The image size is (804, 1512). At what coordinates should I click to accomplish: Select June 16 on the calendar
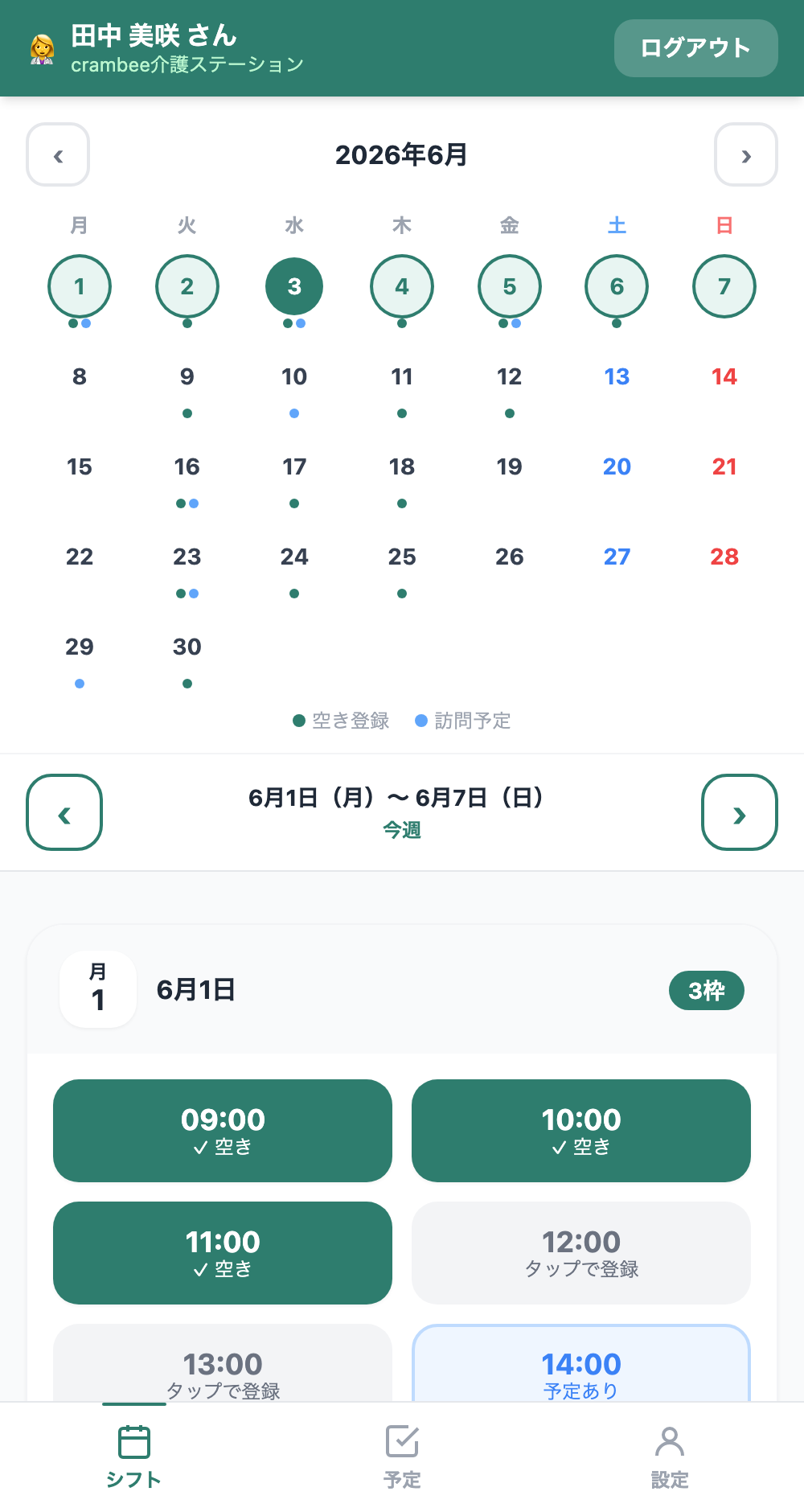[x=187, y=476]
